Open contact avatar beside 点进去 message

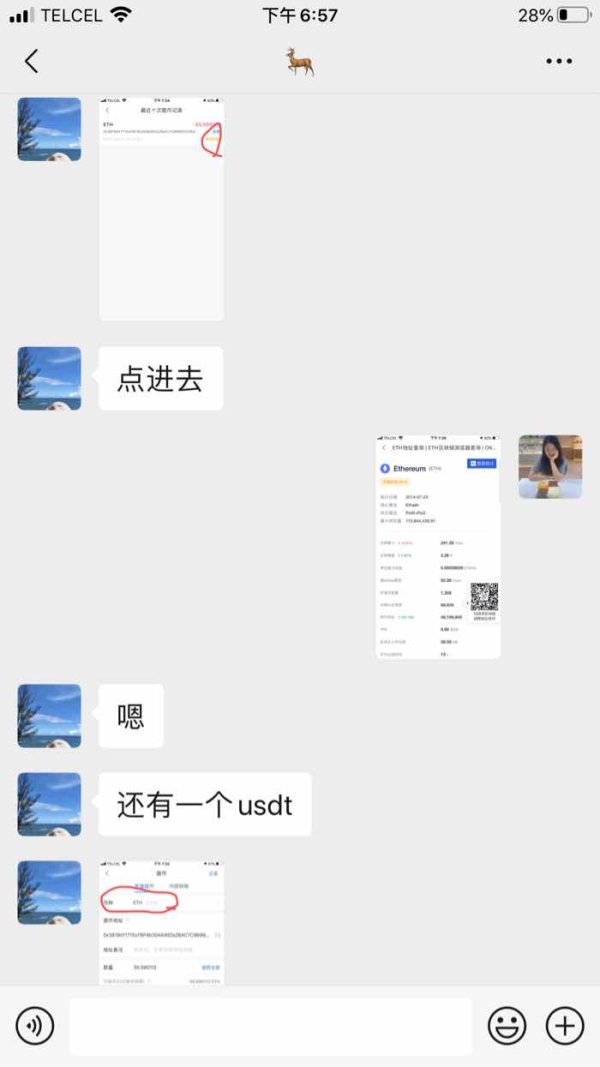49,378
